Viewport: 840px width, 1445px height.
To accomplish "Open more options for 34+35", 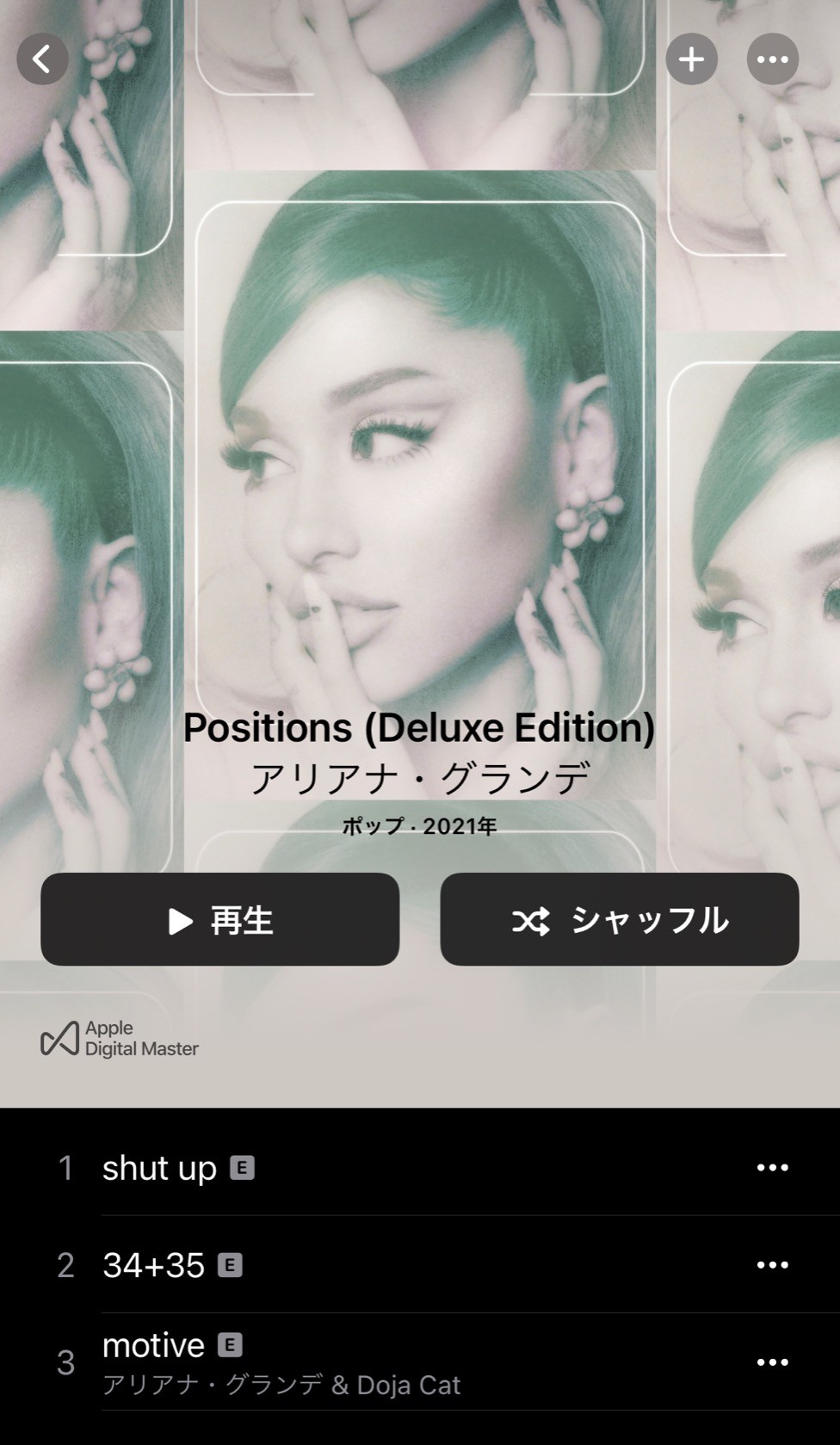I will pyautogui.click(x=772, y=1265).
